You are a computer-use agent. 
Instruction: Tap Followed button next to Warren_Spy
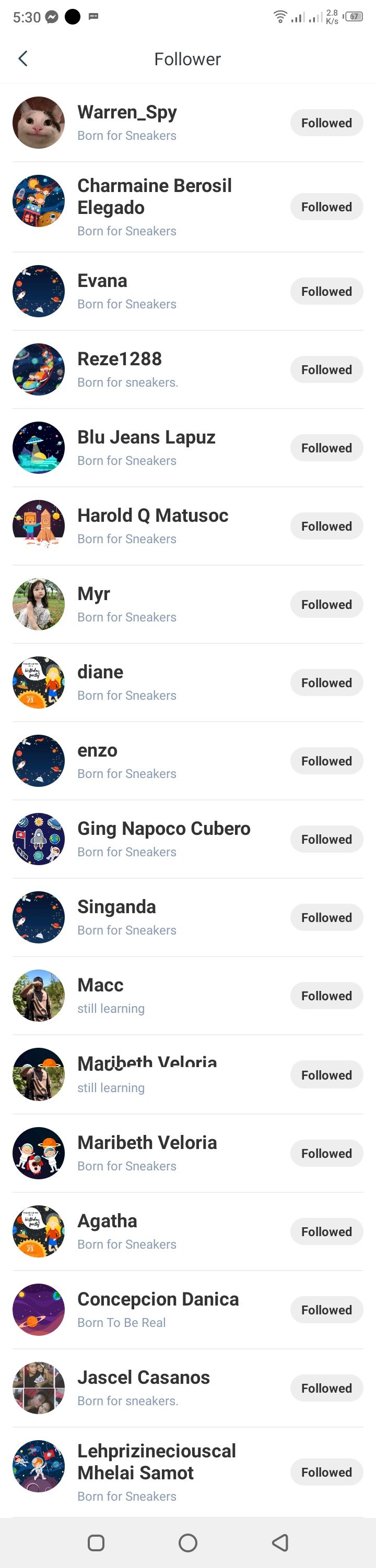326,123
